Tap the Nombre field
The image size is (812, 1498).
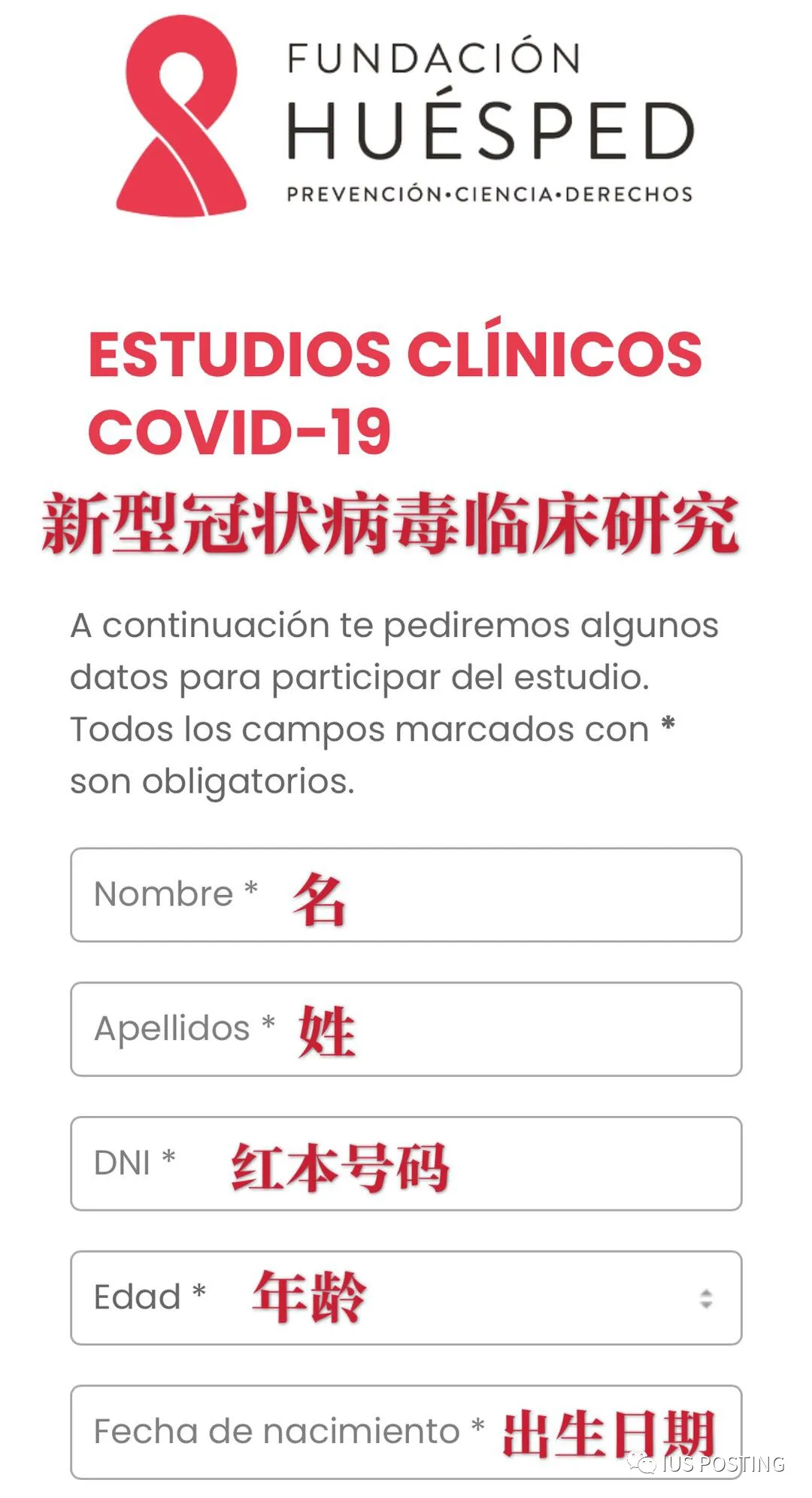click(406, 895)
